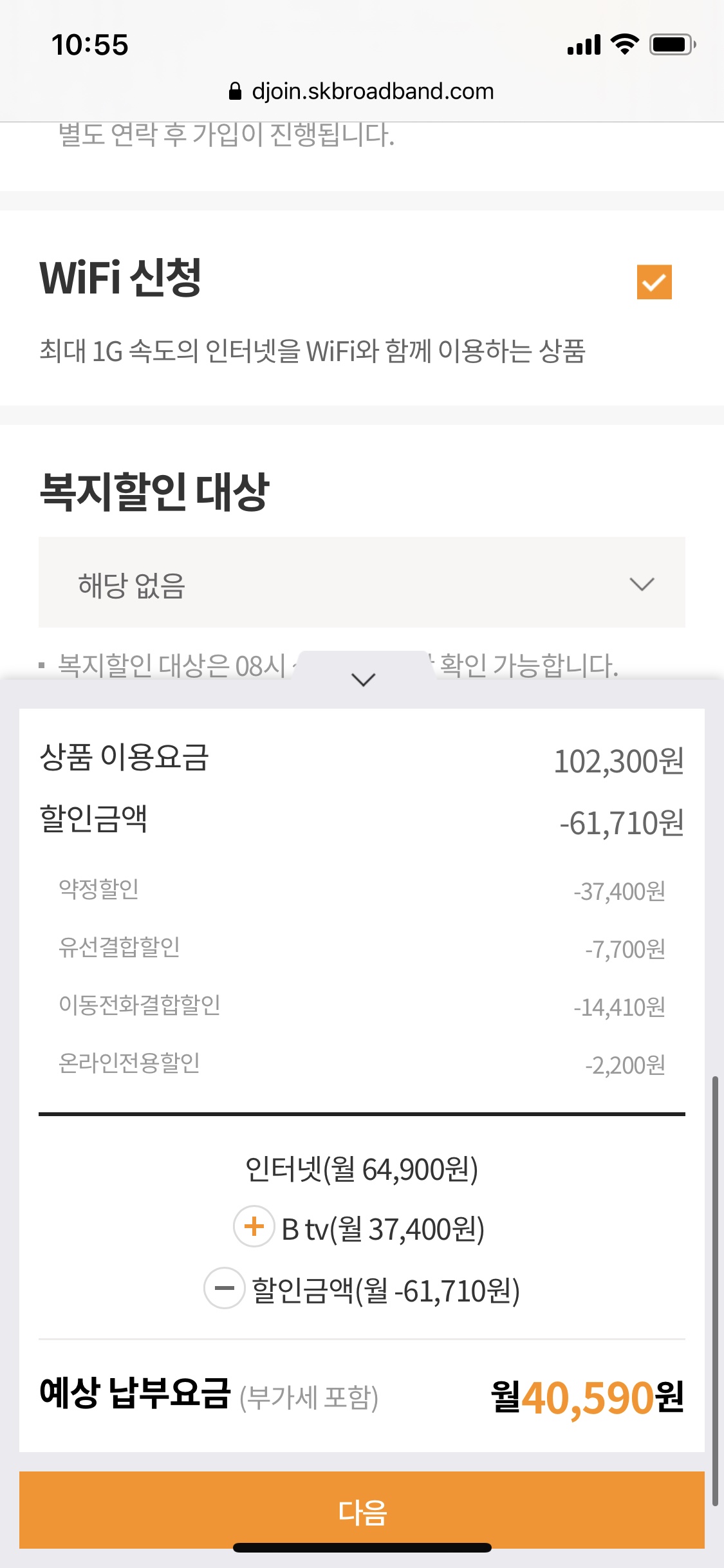Uncheck the WiFi 신청 checkbox
The image size is (724, 1568).
point(654,282)
